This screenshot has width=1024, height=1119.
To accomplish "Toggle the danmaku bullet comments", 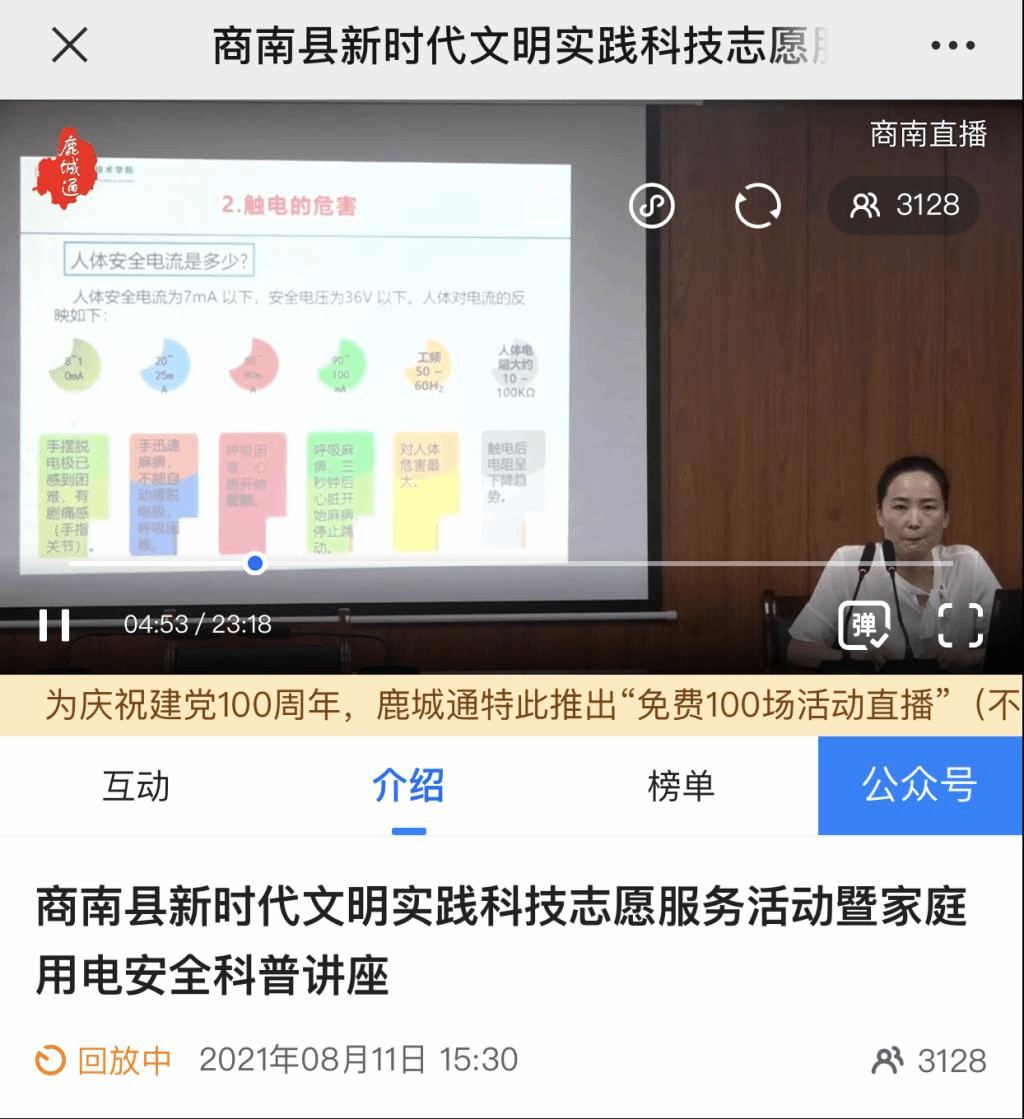I will click(x=862, y=625).
